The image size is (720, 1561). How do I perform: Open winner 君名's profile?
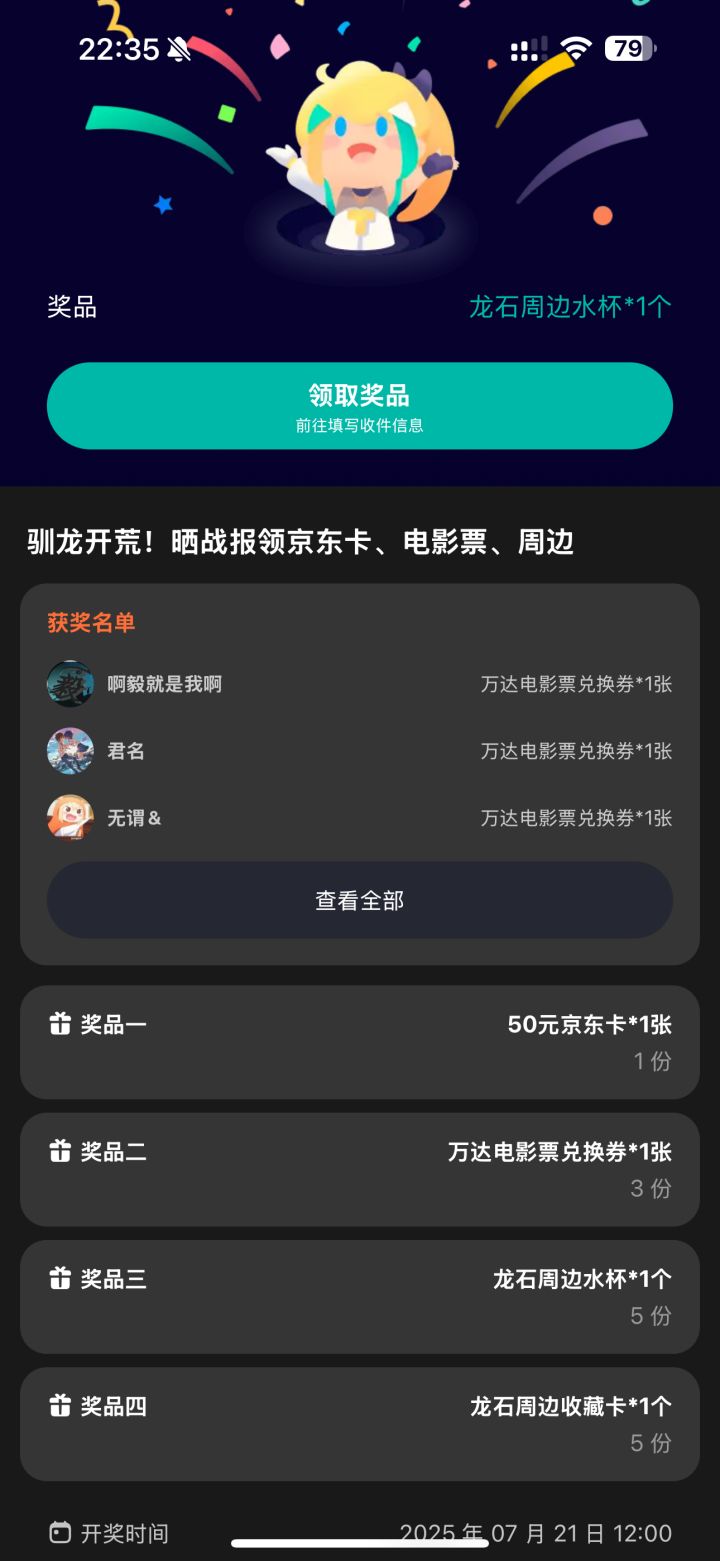pos(71,751)
